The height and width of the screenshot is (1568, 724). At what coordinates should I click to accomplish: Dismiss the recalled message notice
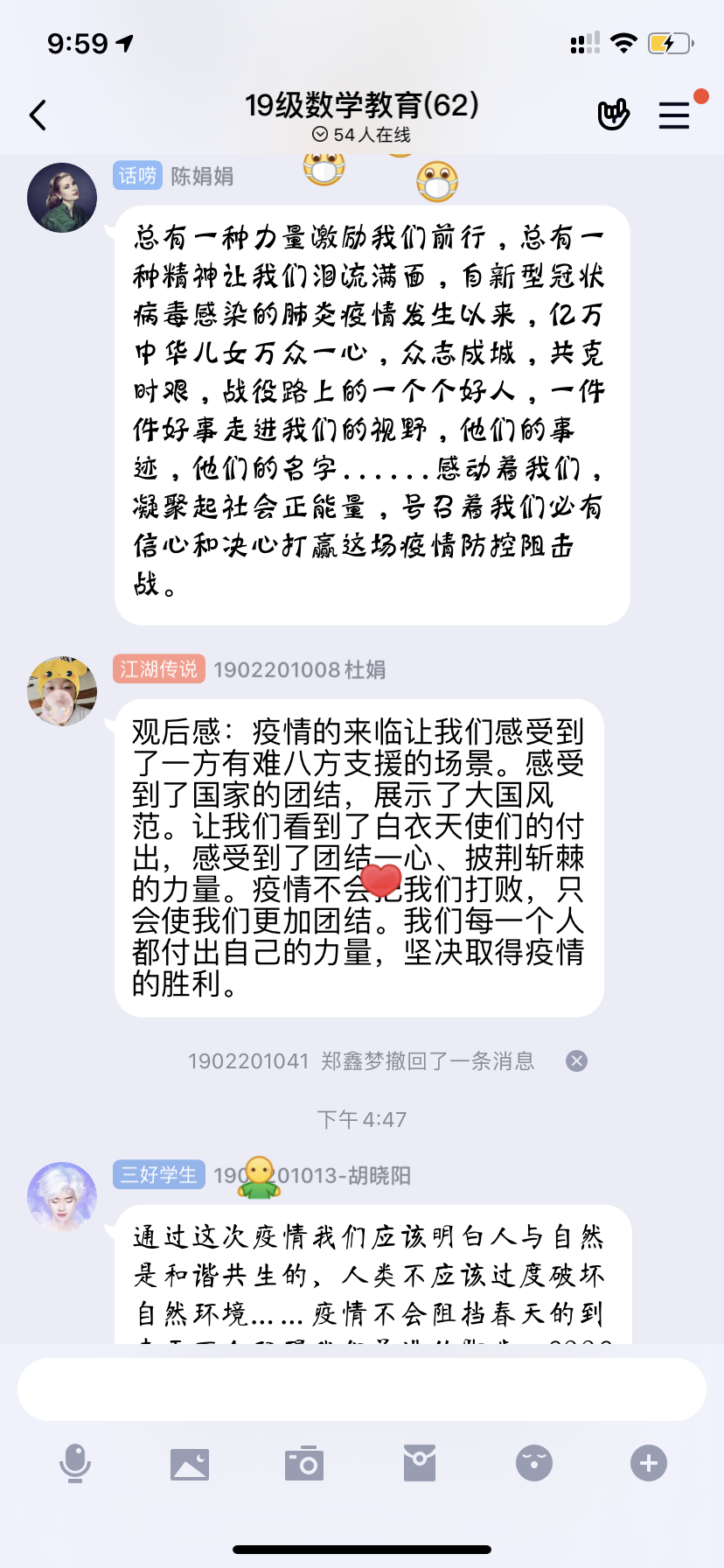576,1061
